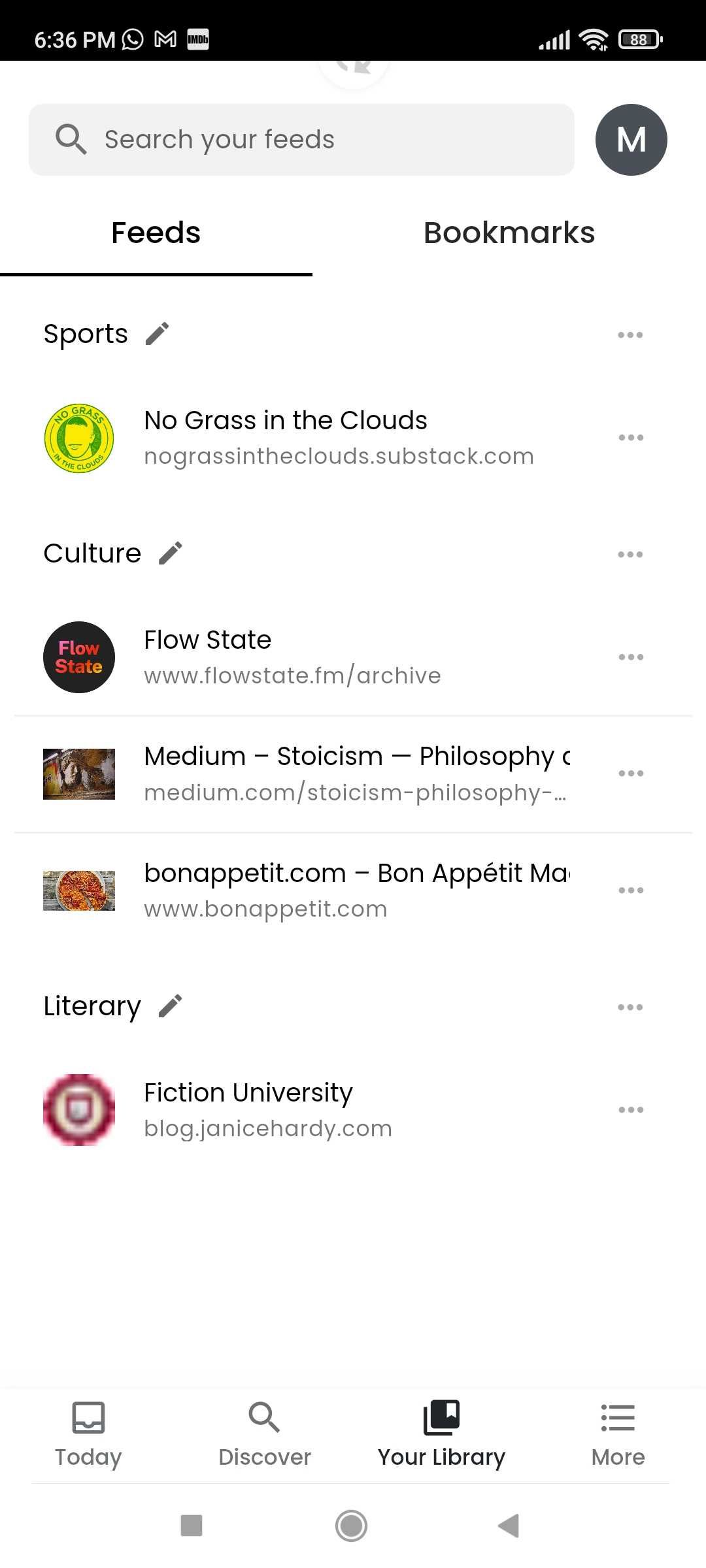The image size is (706, 1568).
Task: Open the More menu in bottom navigation
Action: [616, 1434]
